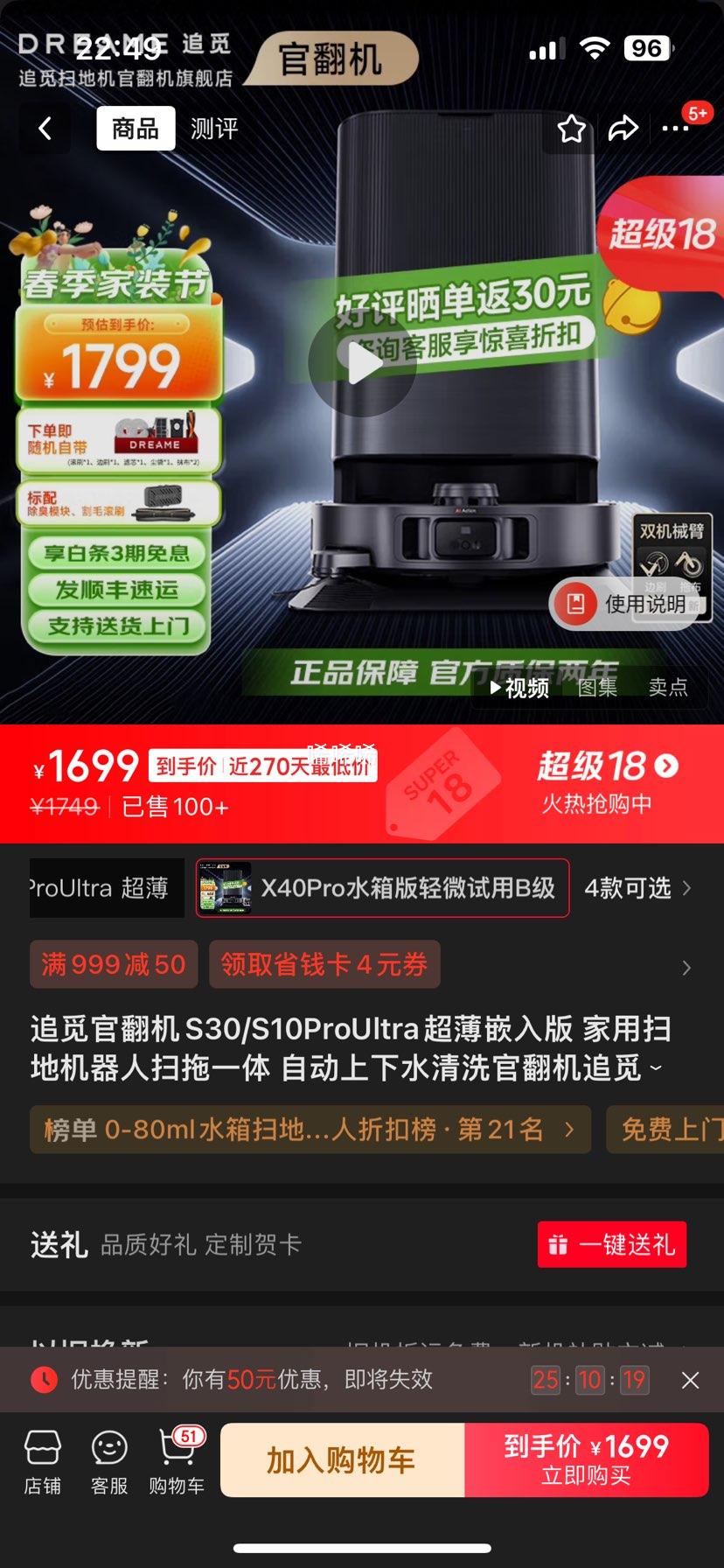Open 一键送礼 gift icon button

coord(611,1244)
